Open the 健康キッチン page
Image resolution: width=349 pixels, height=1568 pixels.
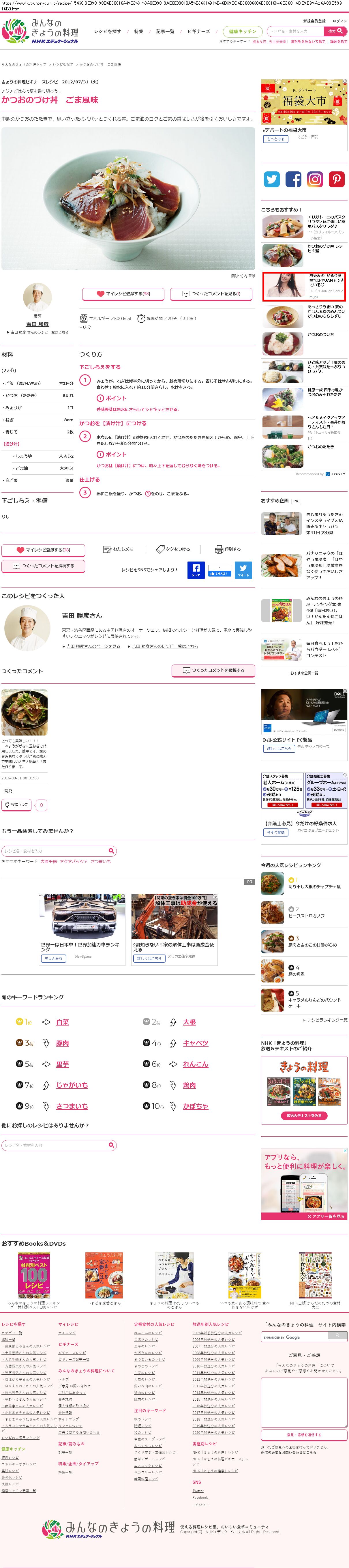click(x=243, y=31)
